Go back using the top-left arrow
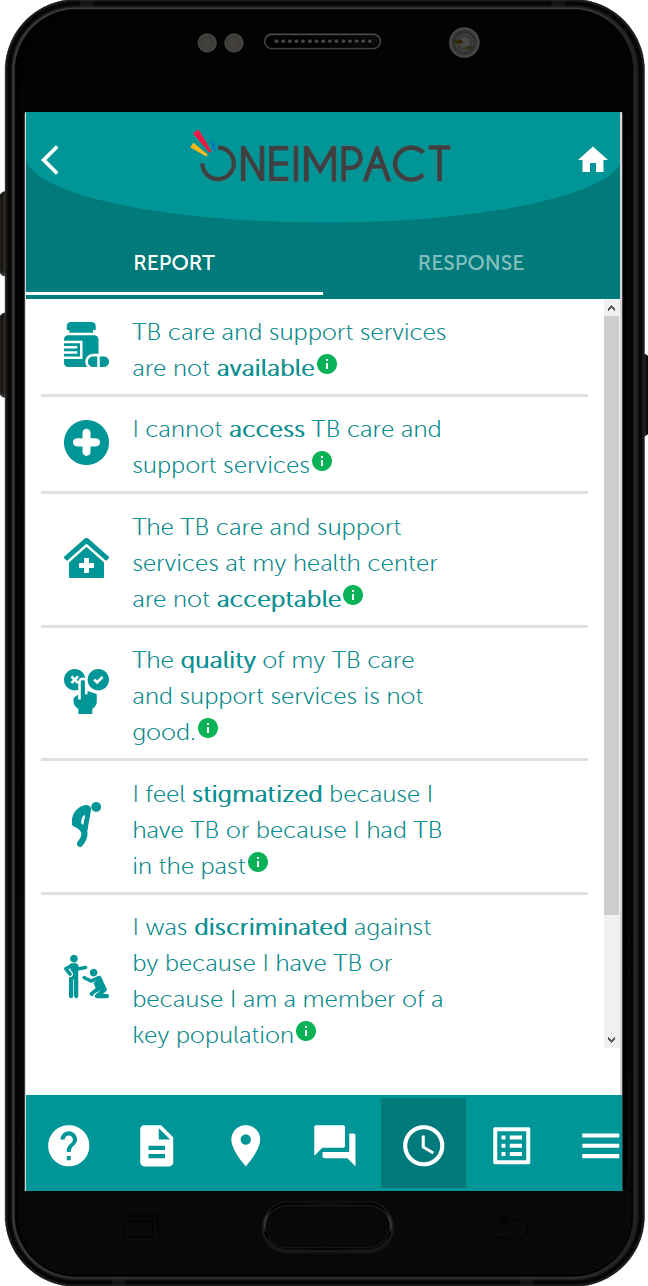This screenshot has height=1286, width=648. tap(50, 160)
